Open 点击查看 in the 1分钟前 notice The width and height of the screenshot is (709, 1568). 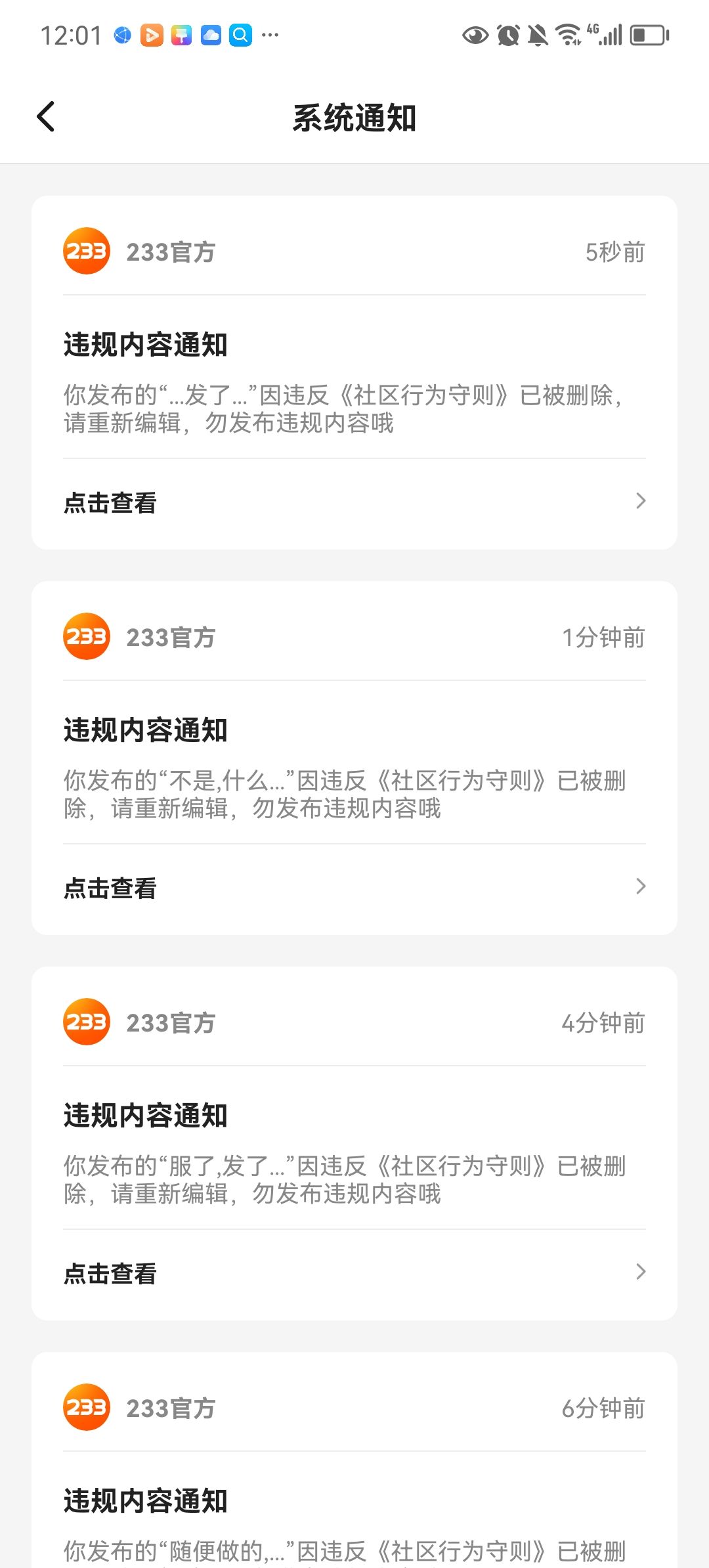point(354,888)
